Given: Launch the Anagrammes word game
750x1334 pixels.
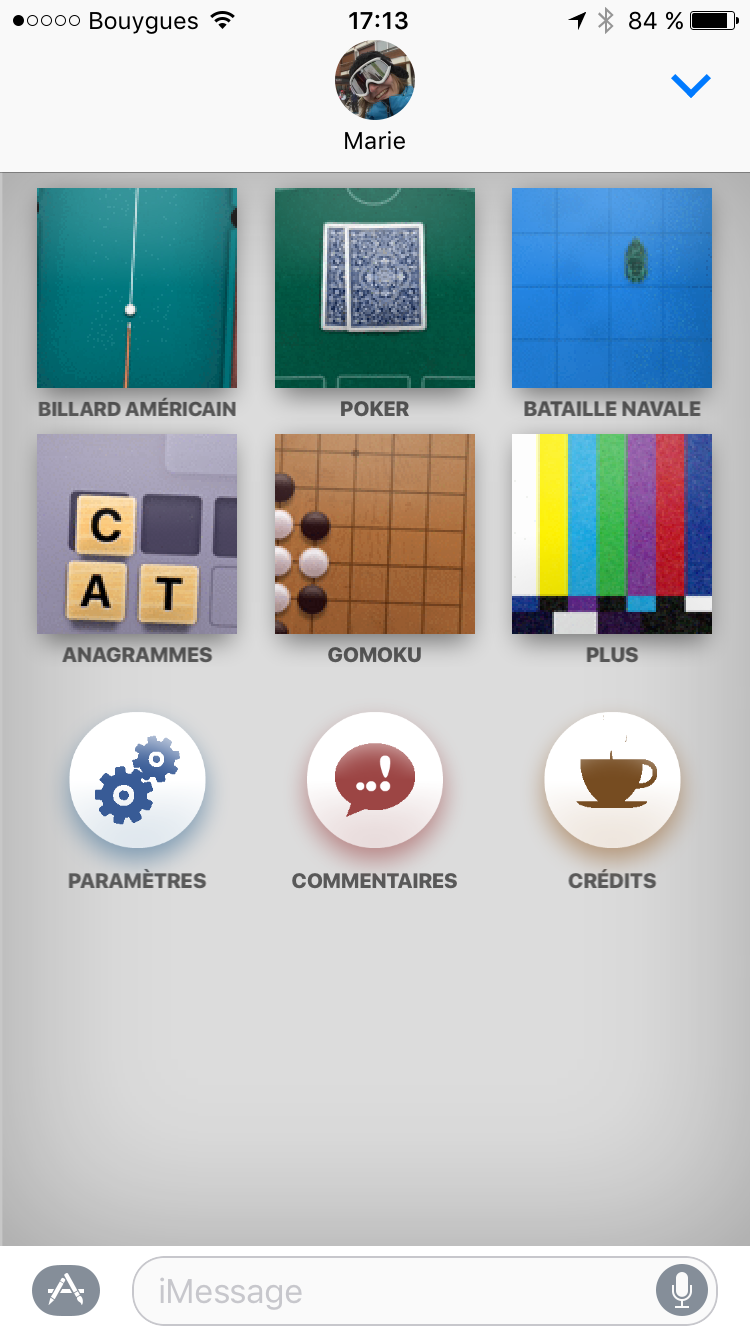Looking at the screenshot, I should [137, 534].
